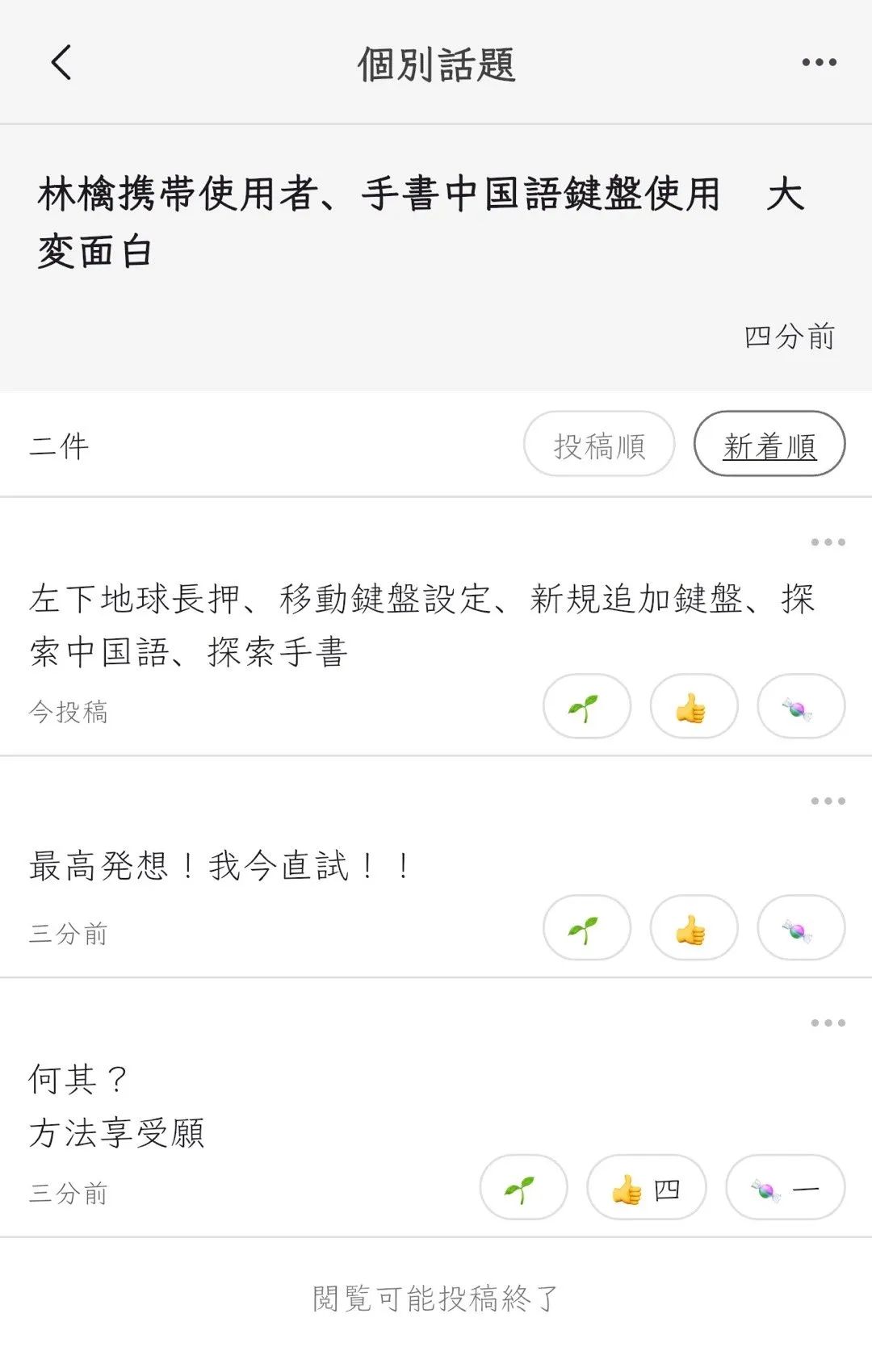
Task: React with sprout on the 左下地球長押 reply
Action: point(587,707)
